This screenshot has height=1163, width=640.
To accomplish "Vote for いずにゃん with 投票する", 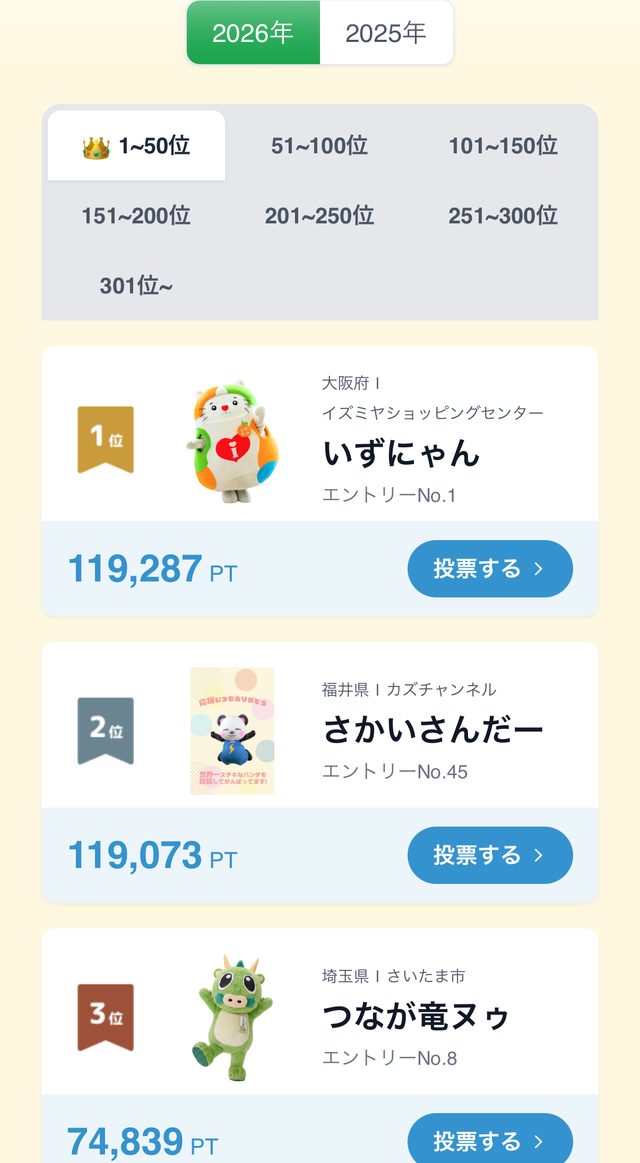I will pos(490,569).
